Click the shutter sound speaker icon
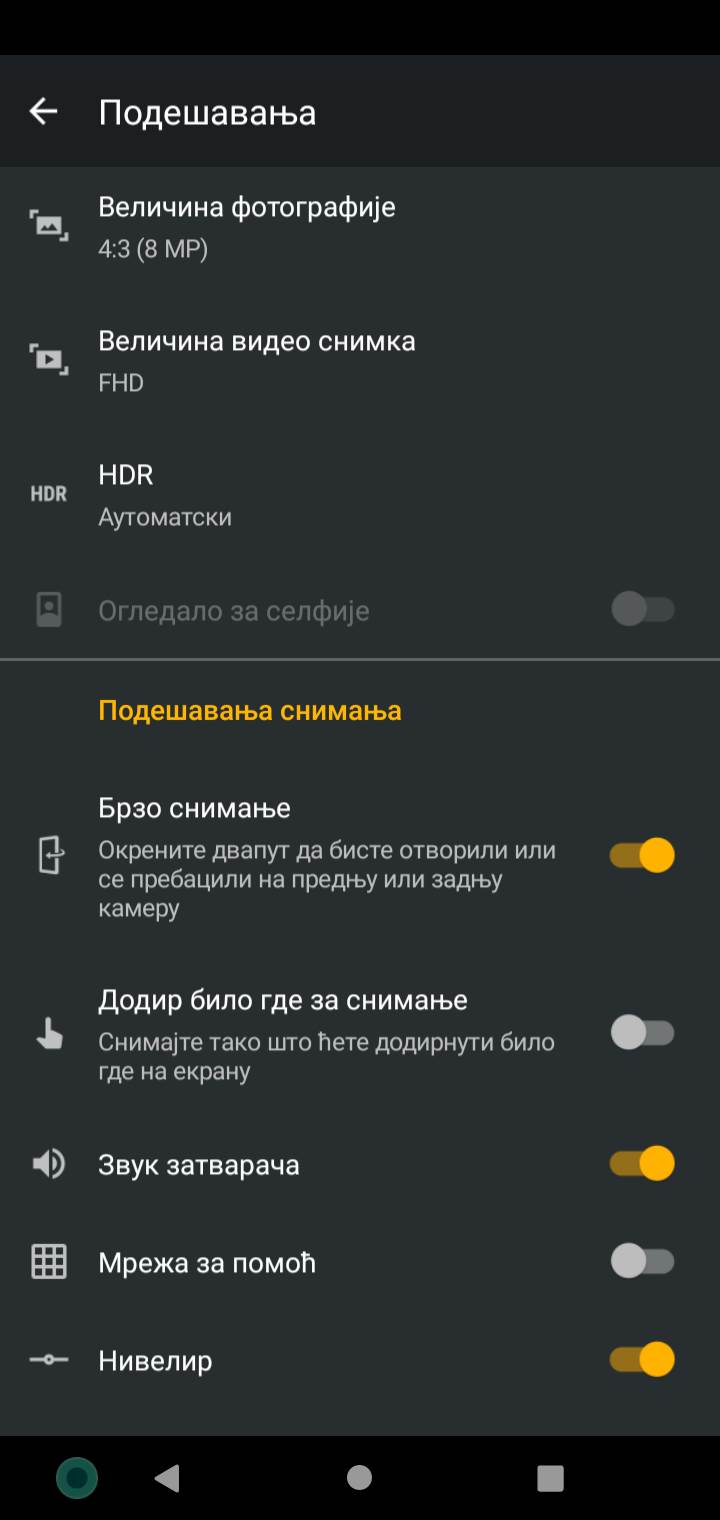The width and height of the screenshot is (720, 1520). tap(49, 1163)
